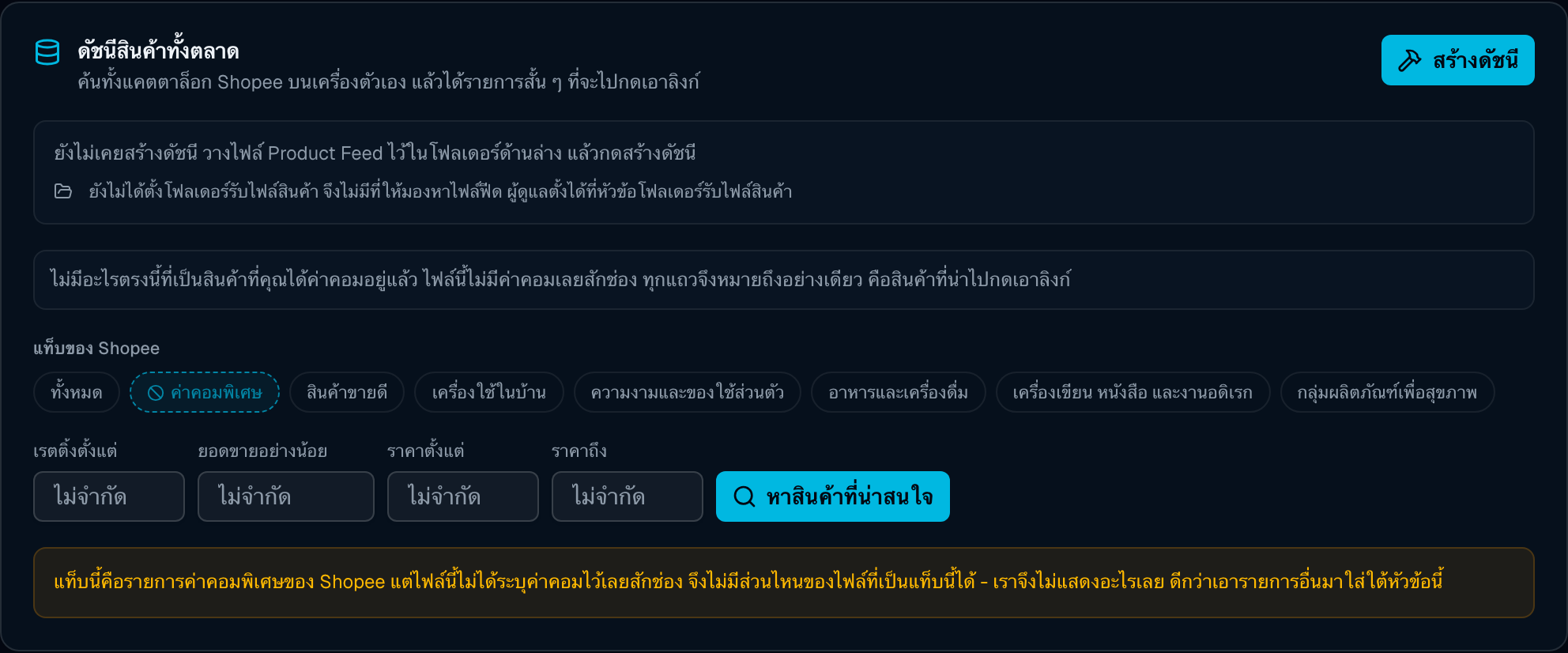Filter by ความงามและของใช้ส่วนตัว
The image size is (1568, 653).
[x=688, y=392]
